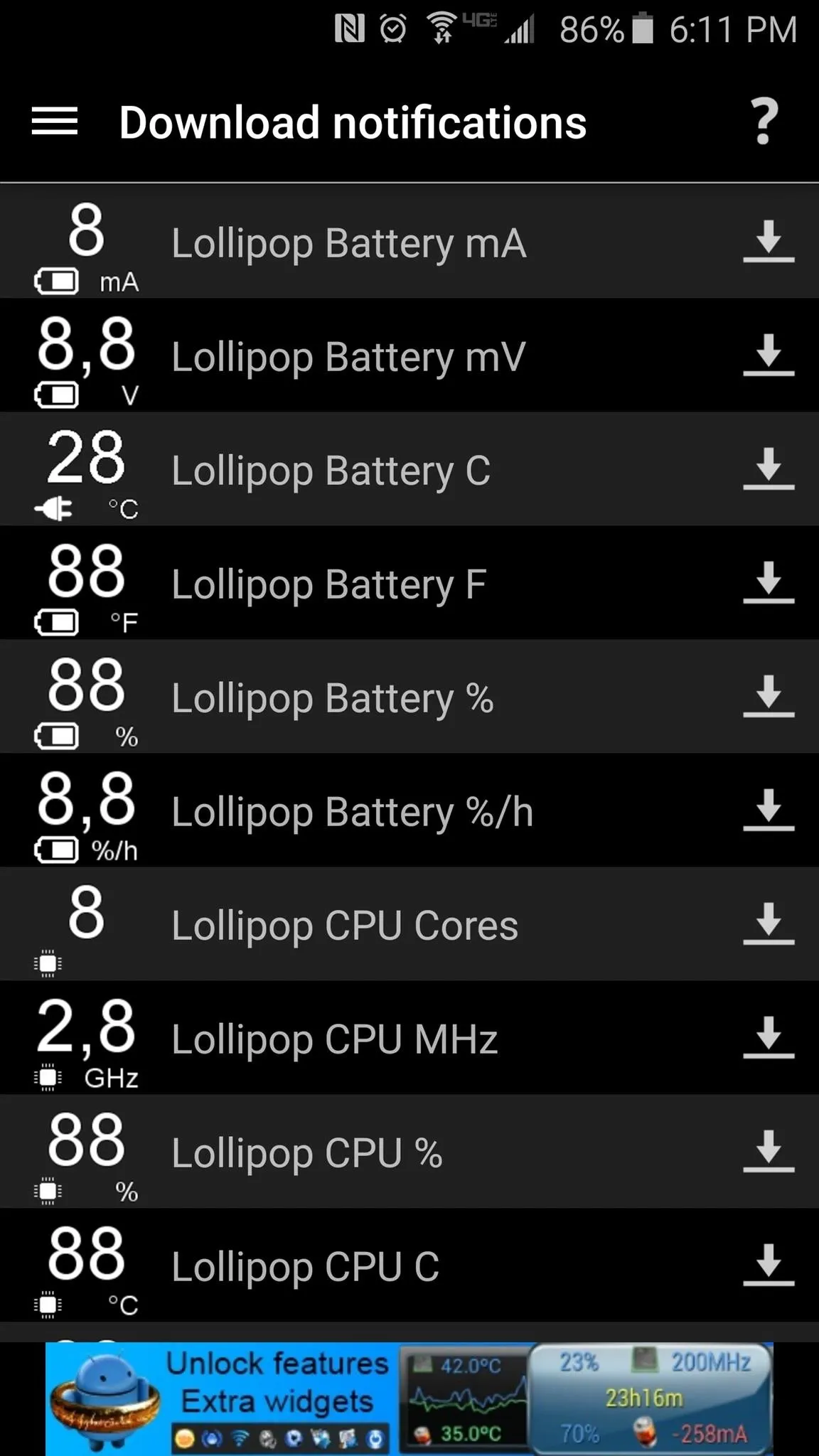Viewport: 819px width, 1456px height.
Task: Open the Unlock features ad banner
Action: 409,1398
